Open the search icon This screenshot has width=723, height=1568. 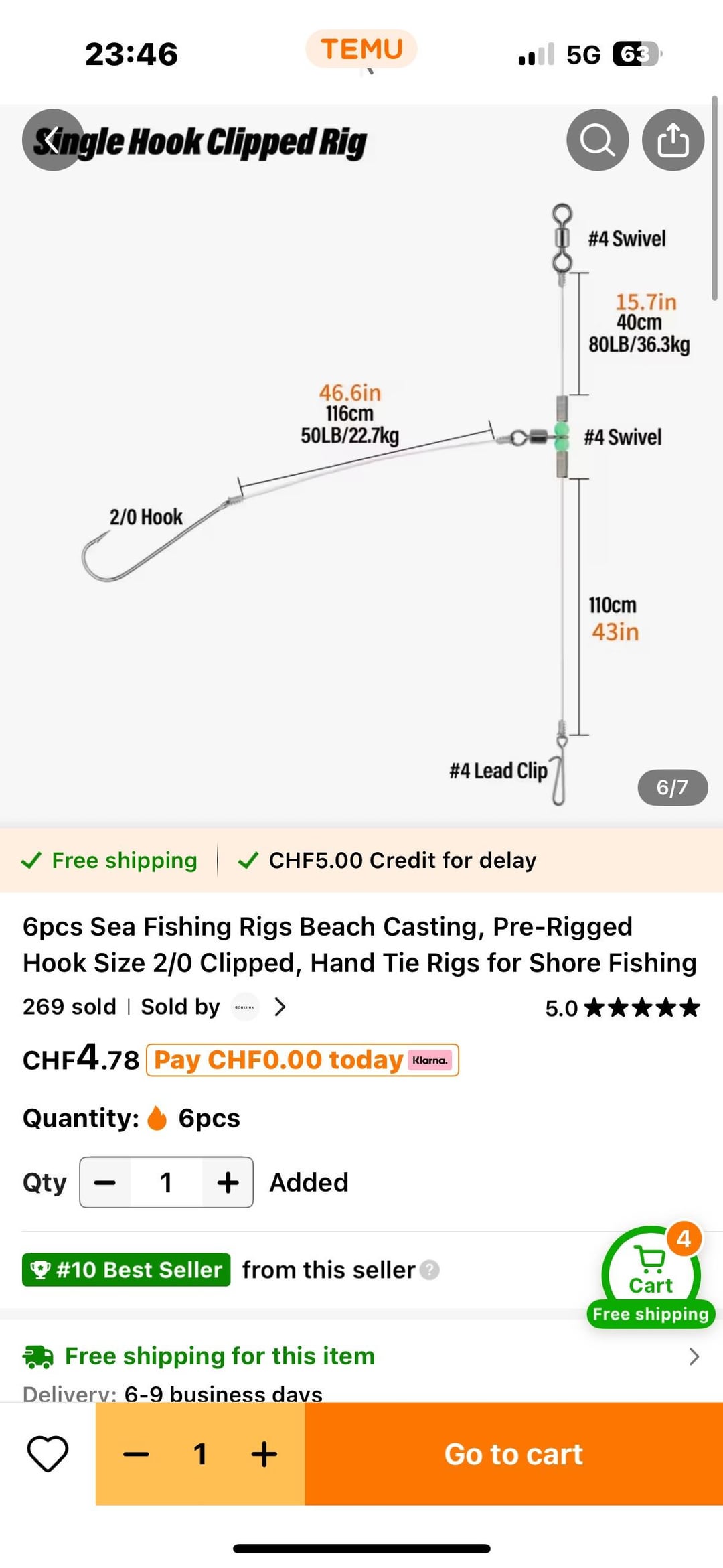pos(597,140)
